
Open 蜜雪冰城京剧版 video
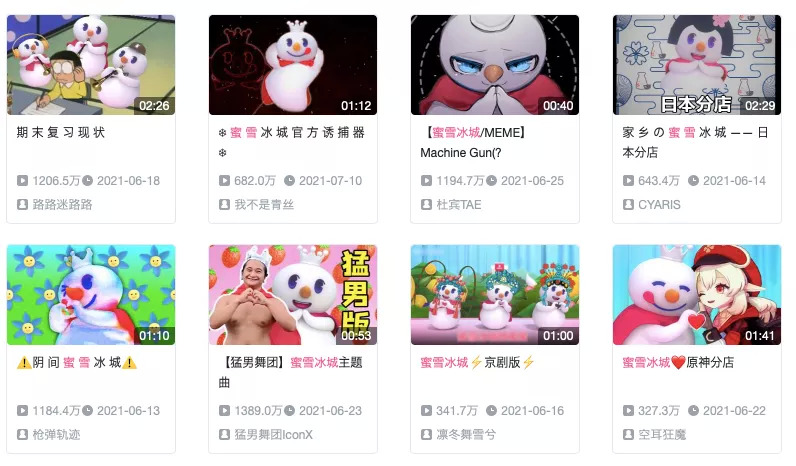[x=495, y=295]
